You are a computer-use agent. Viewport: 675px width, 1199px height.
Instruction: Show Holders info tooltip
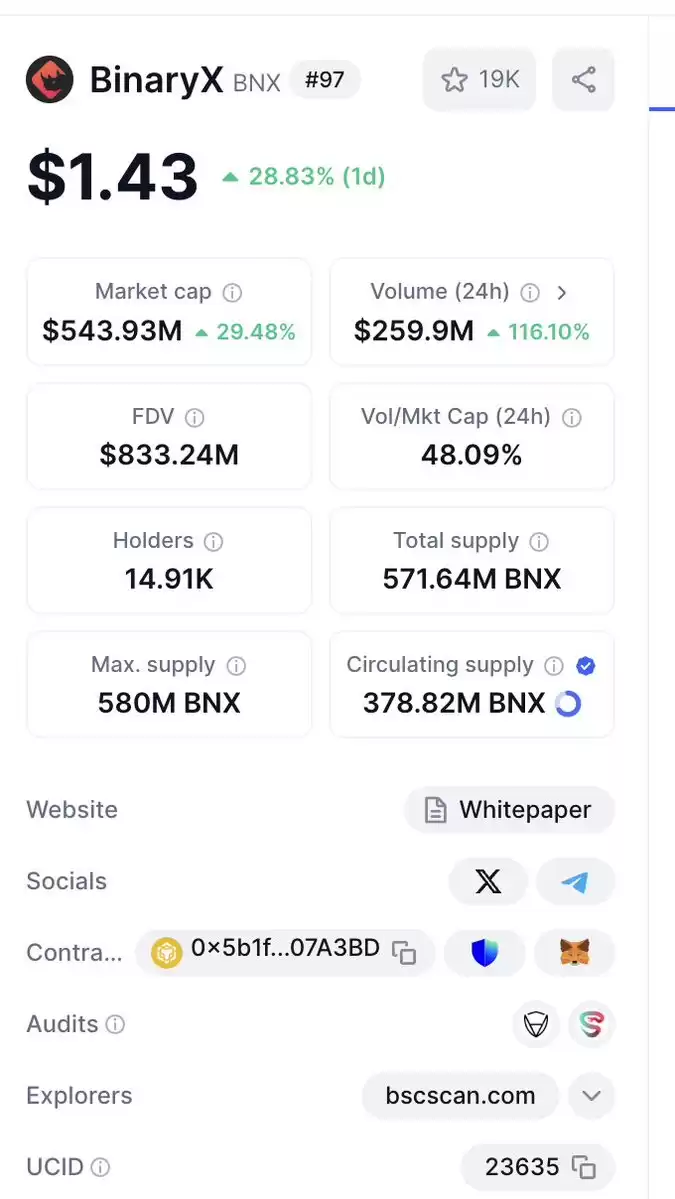pyautogui.click(x=213, y=542)
